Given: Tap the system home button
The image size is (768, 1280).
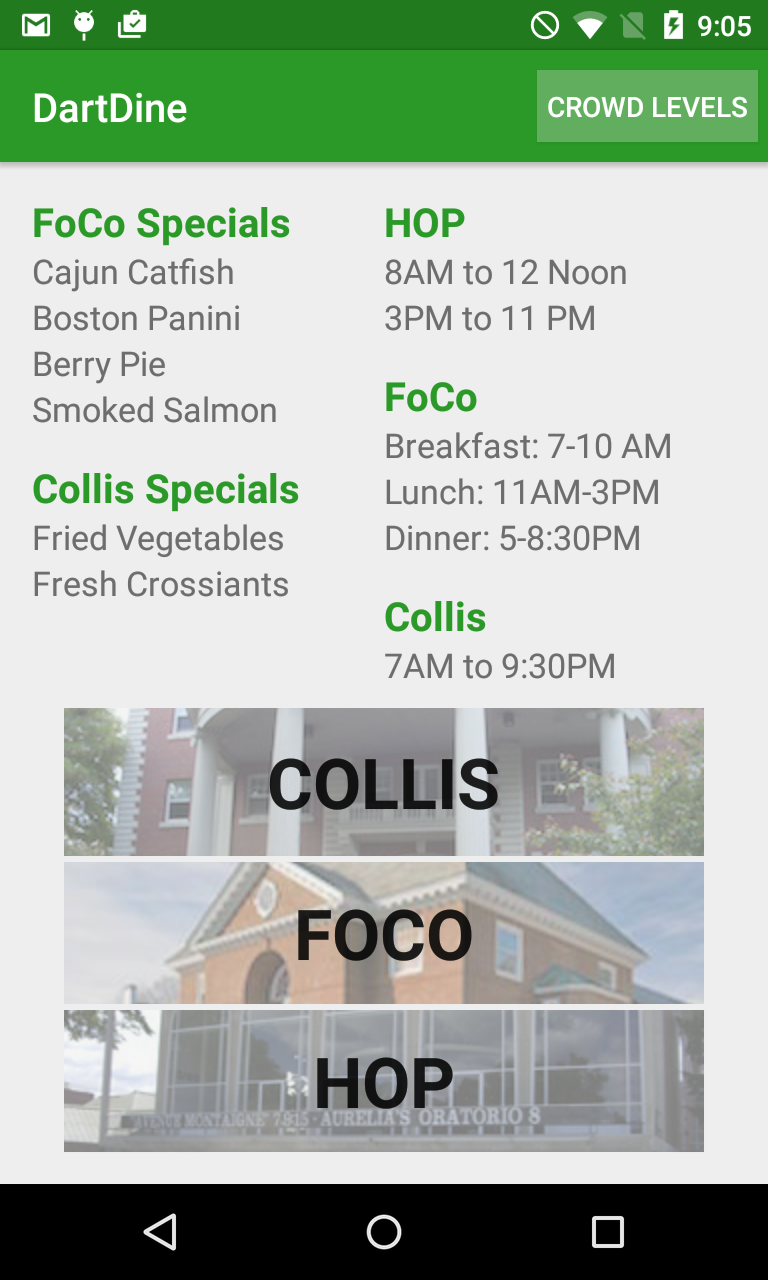Looking at the screenshot, I should tap(384, 1232).
